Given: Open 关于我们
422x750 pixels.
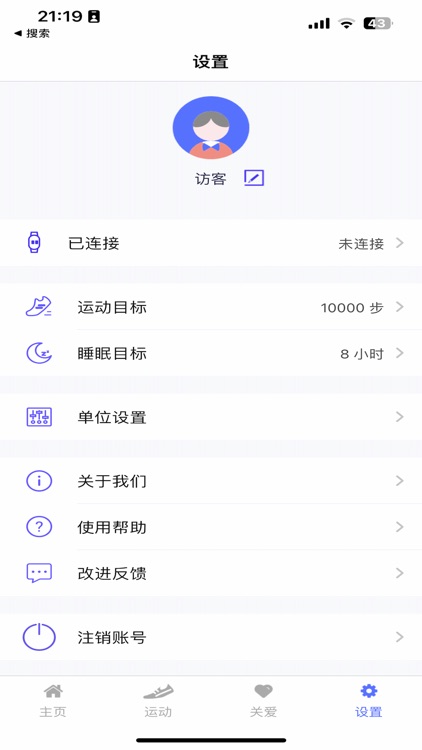Looking at the screenshot, I should click(211, 481).
